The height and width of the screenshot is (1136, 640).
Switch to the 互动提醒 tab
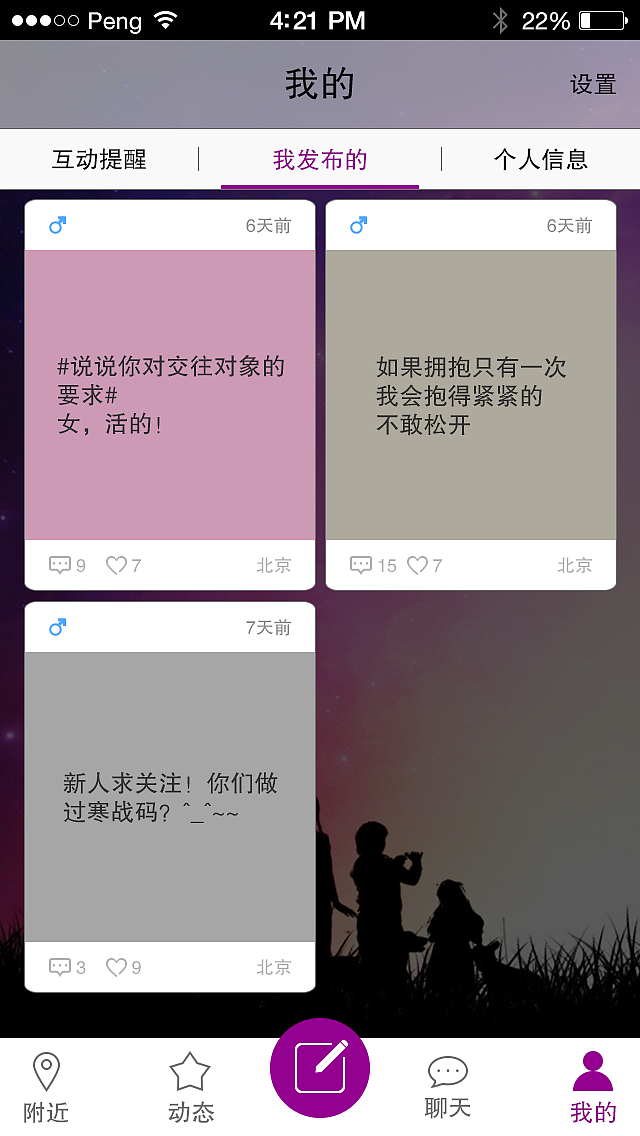point(99,159)
